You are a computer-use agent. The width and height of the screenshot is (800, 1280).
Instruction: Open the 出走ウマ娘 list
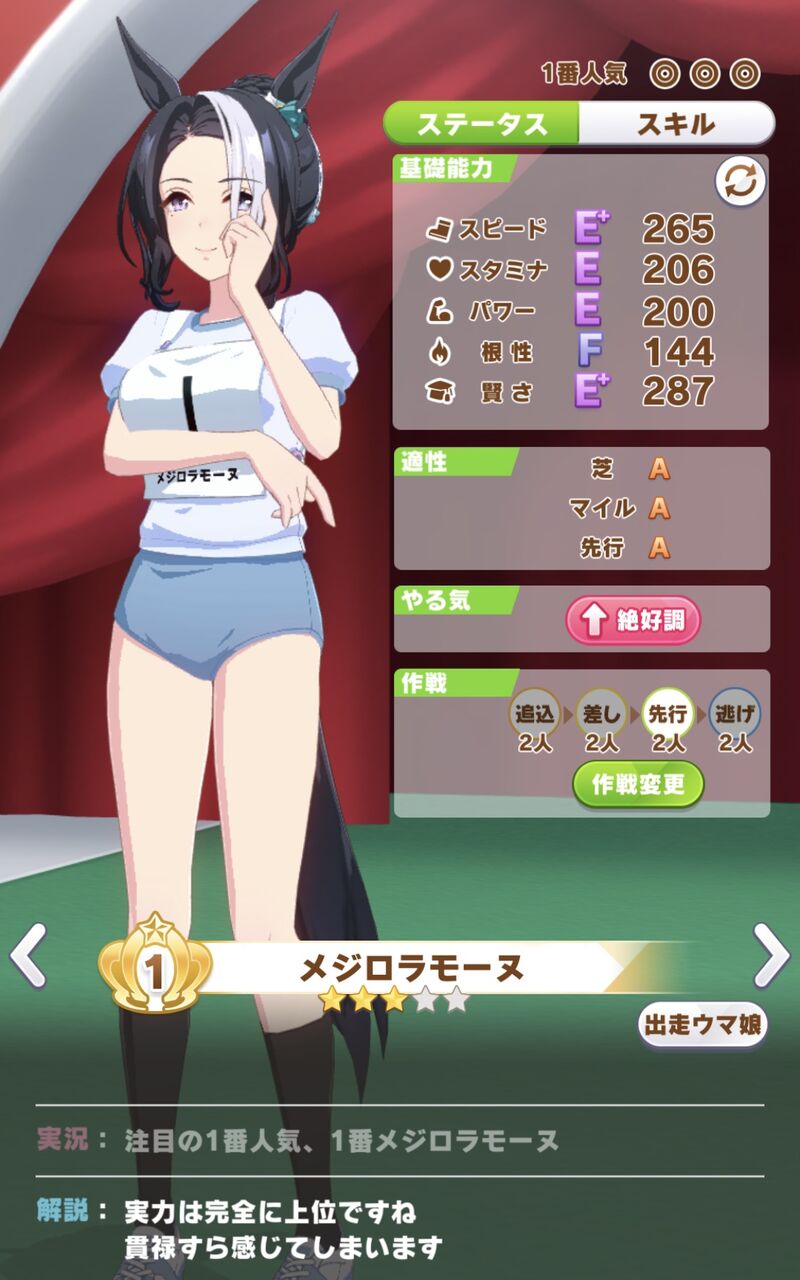[703, 1024]
